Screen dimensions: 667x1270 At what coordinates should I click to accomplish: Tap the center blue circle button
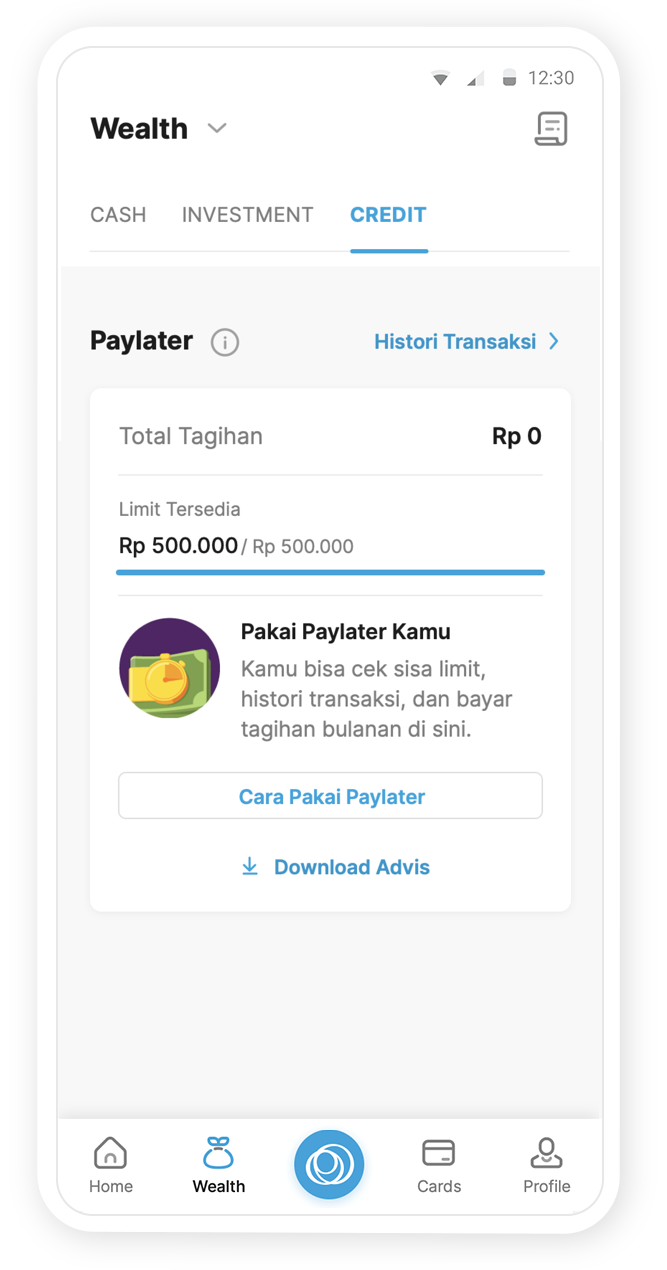329,1165
